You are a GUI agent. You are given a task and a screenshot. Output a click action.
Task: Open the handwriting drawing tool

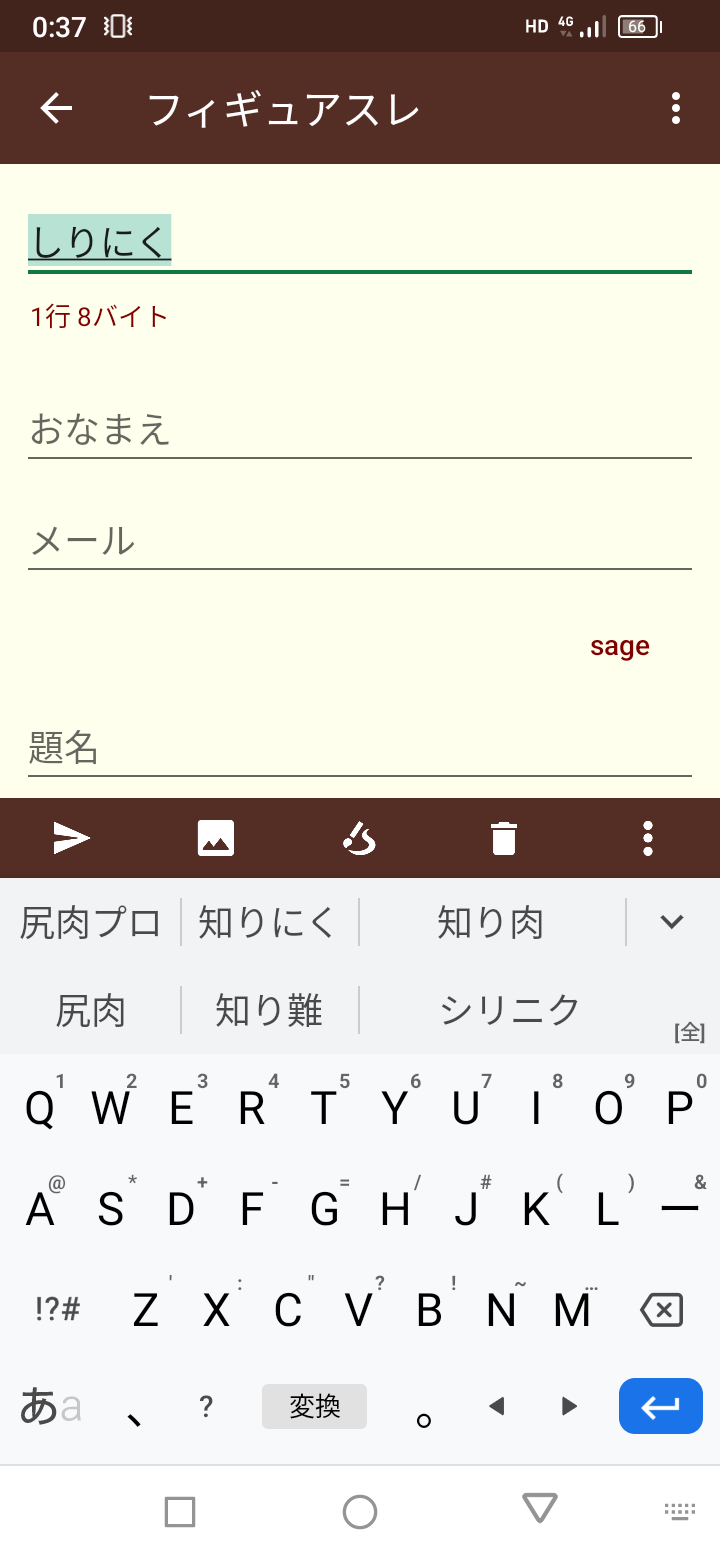(x=359, y=838)
